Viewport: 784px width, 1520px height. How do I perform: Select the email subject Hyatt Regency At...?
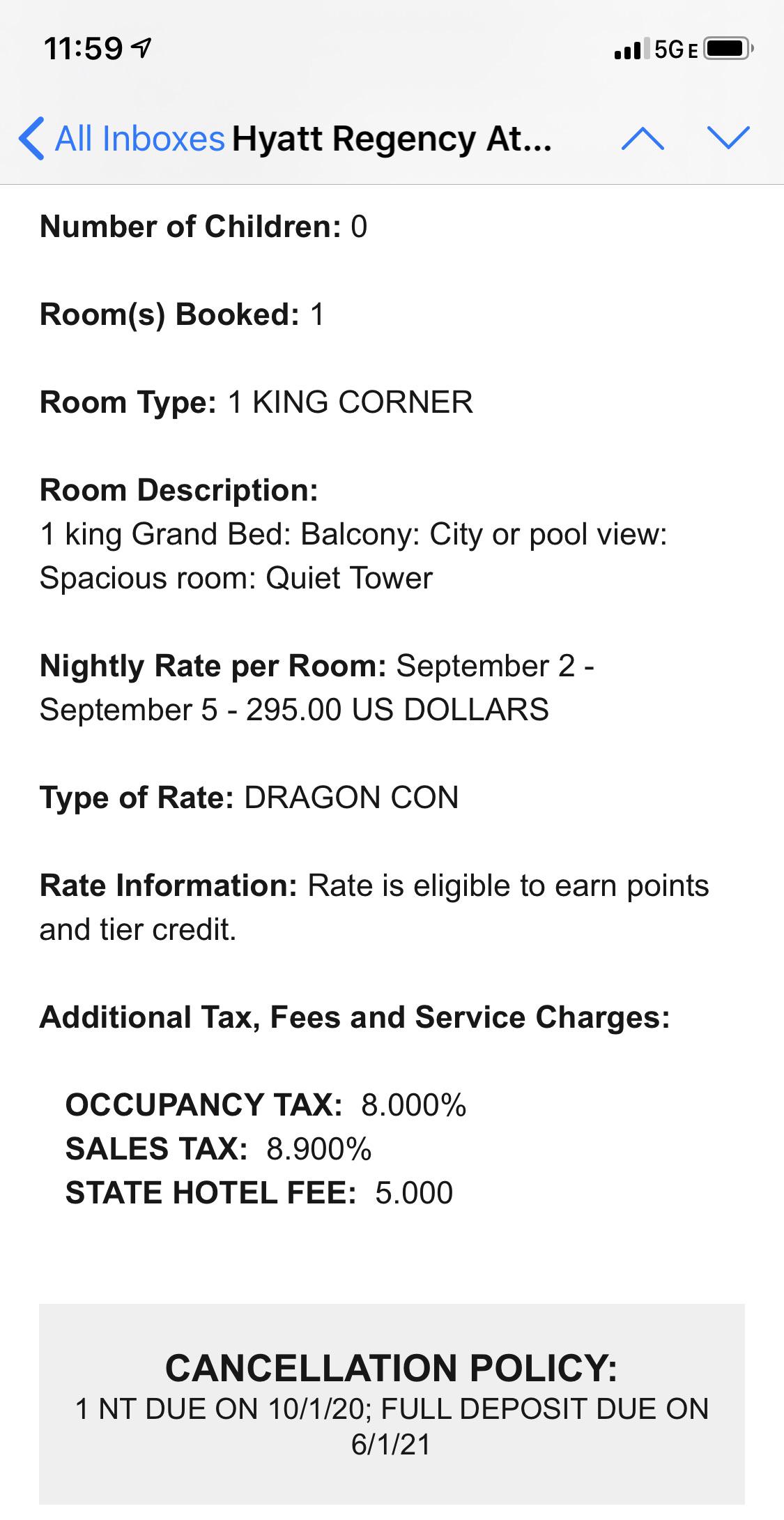[x=390, y=138]
